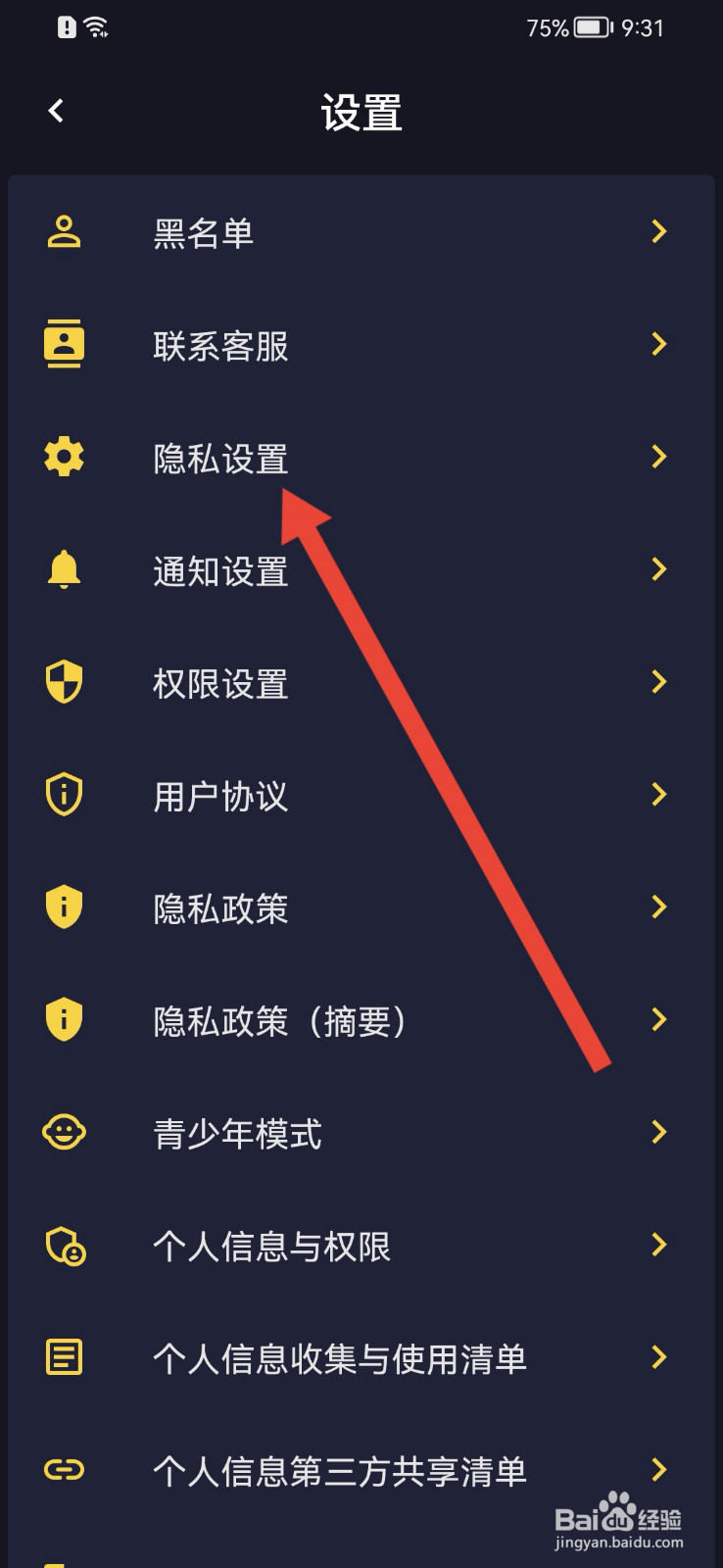
Task: Tap the Wi-Fi status icon
Action: (x=96, y=27)
